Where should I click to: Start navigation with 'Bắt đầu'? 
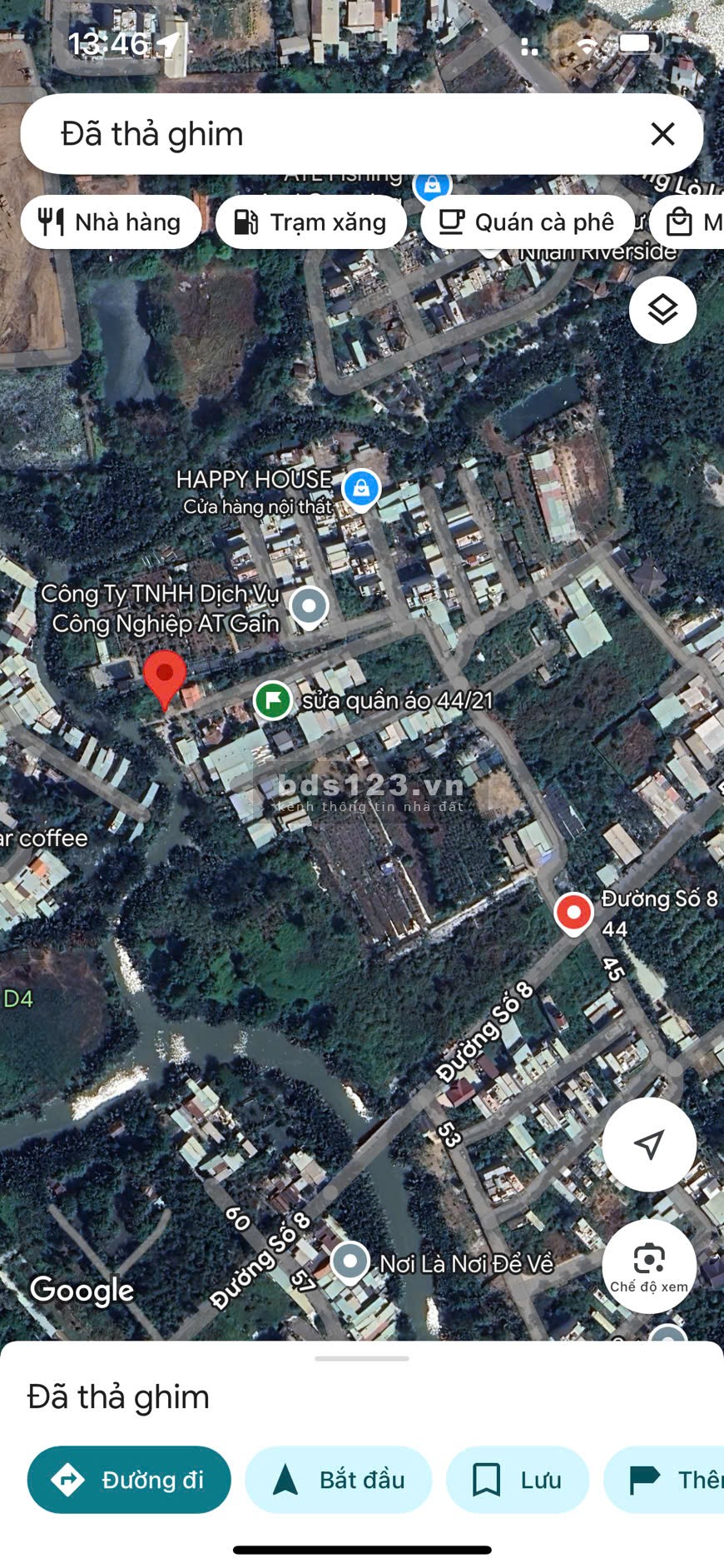[x=339, y=1480]
